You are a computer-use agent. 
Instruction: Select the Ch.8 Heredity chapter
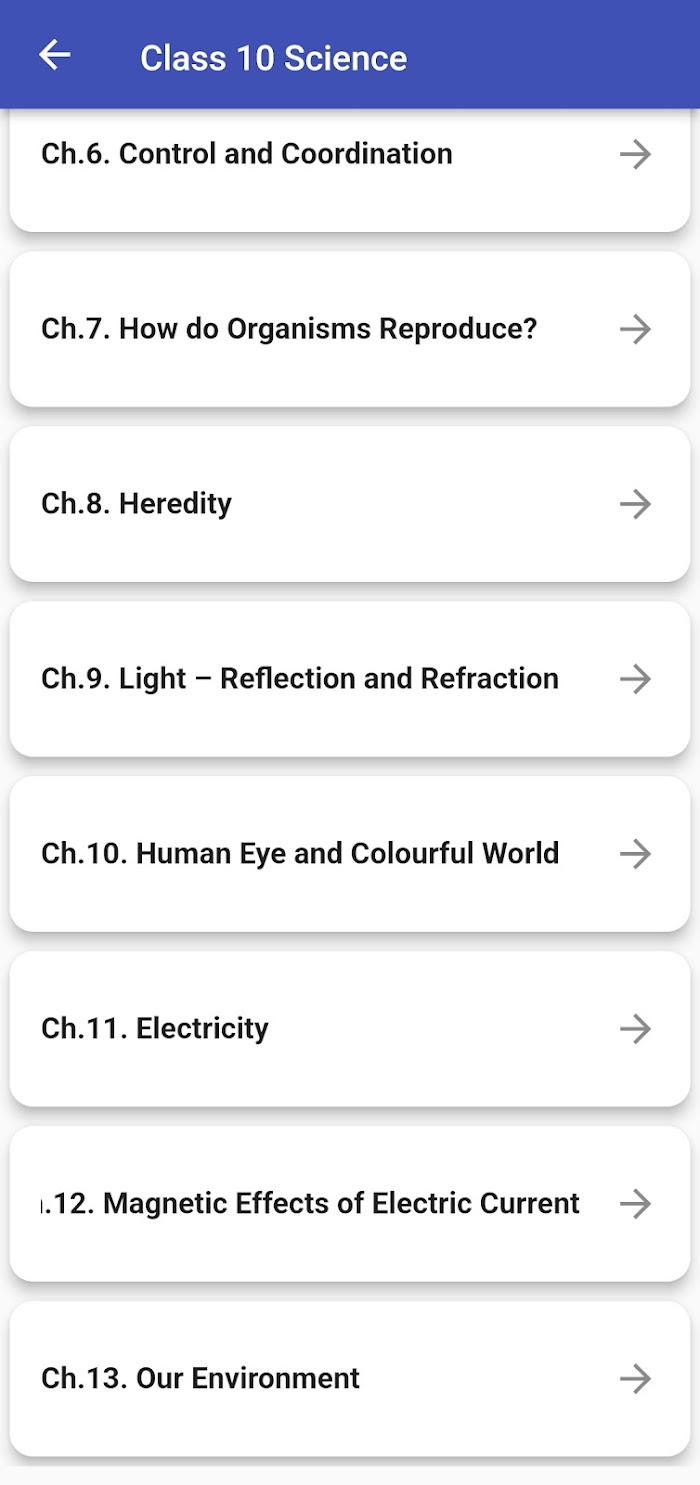pyautogui.click(x=350, y=504)
